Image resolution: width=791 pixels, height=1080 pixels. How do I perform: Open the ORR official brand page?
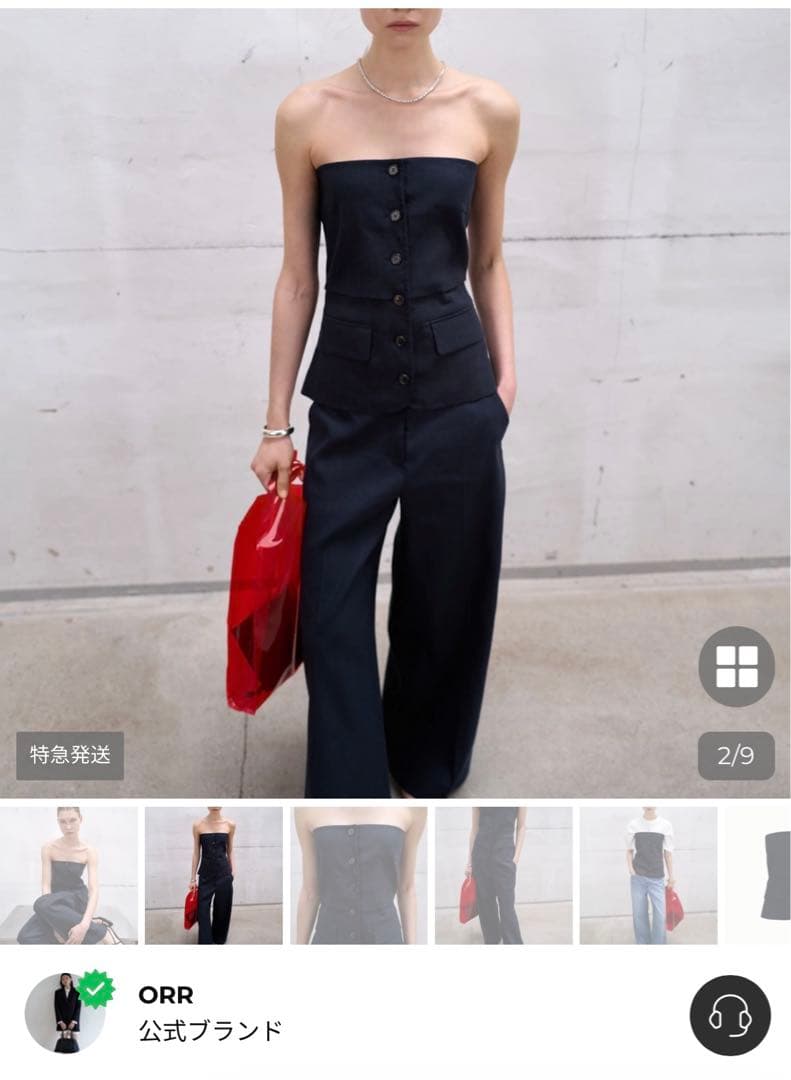coord(166,1012)
